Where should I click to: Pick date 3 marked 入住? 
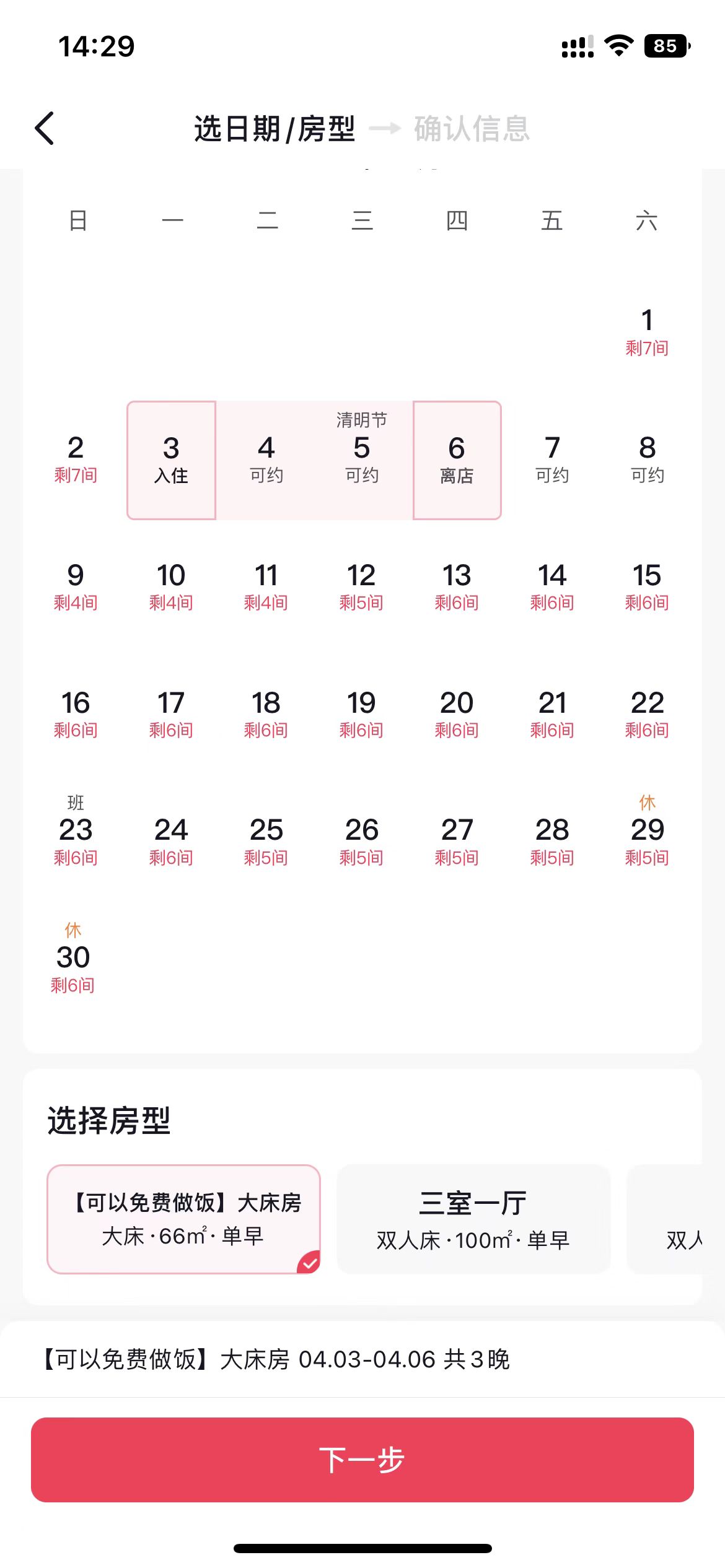171,460
